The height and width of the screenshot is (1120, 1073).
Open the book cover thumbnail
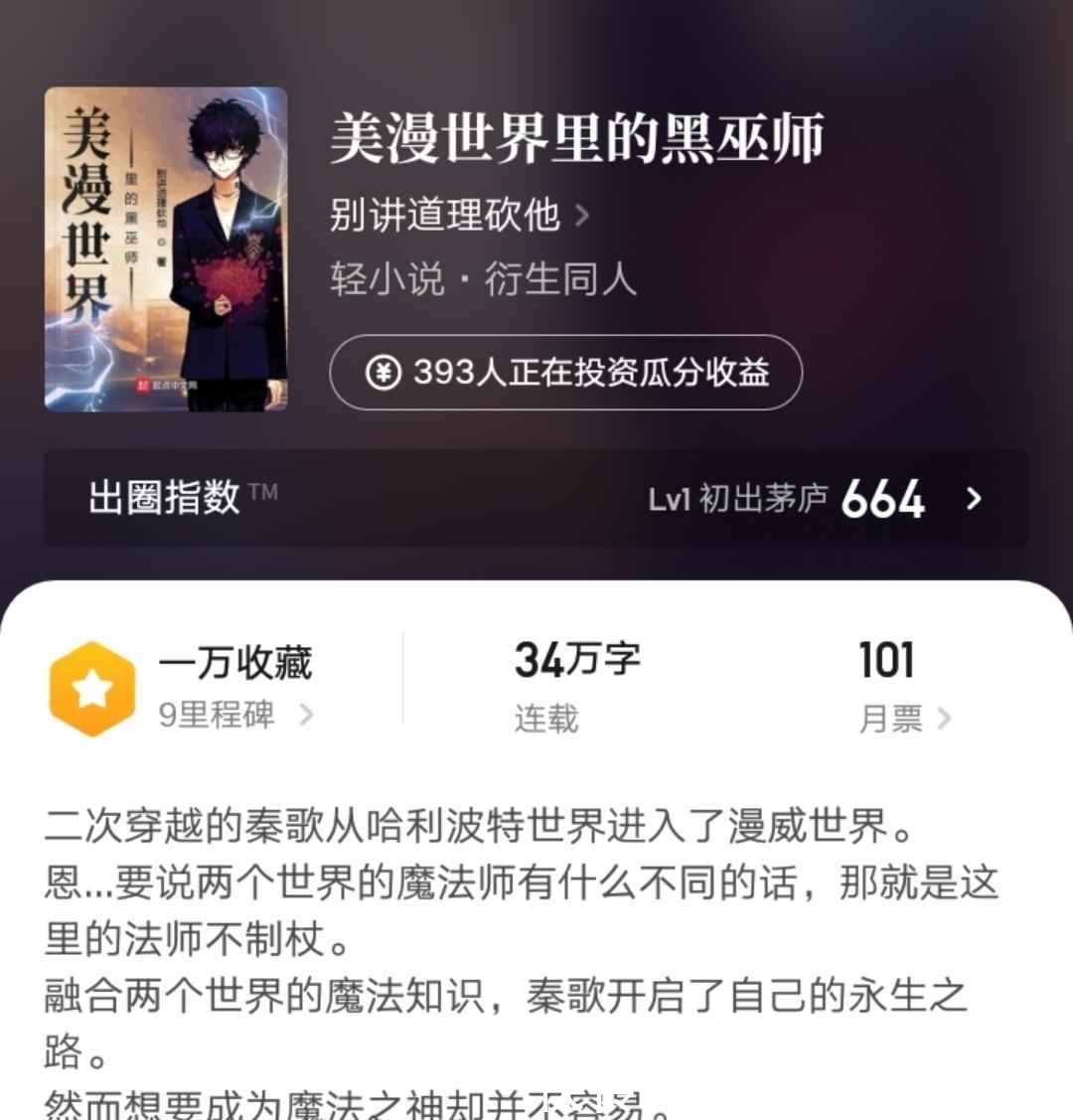165,248
